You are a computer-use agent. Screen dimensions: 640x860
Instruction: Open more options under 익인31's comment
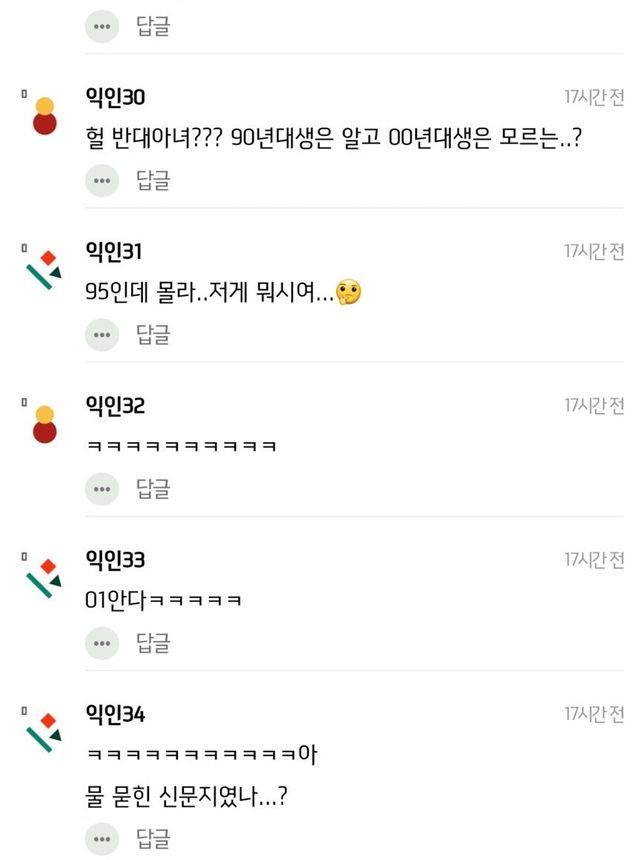(102, 335)
